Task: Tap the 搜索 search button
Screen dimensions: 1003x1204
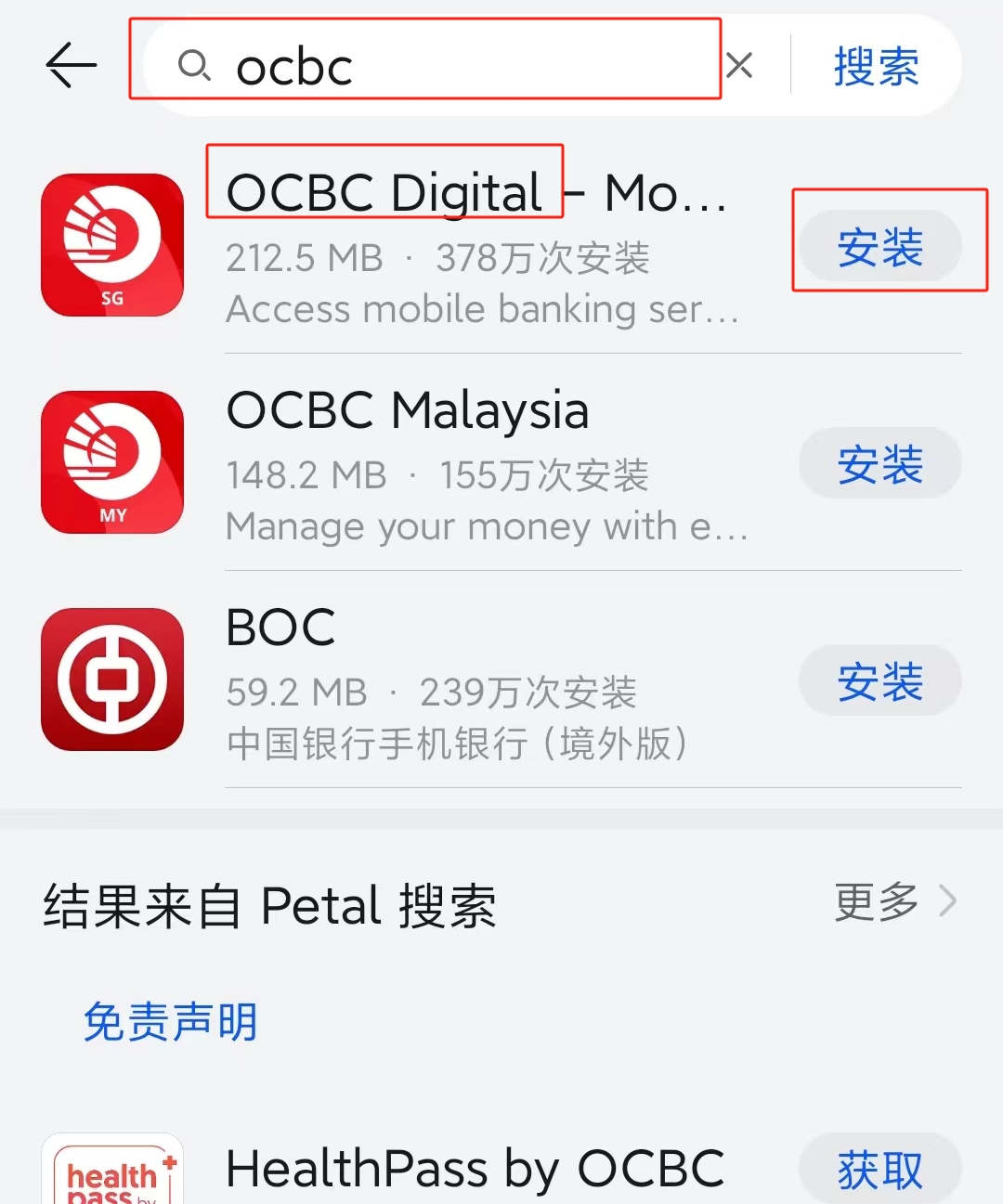Action: point(876,66)
